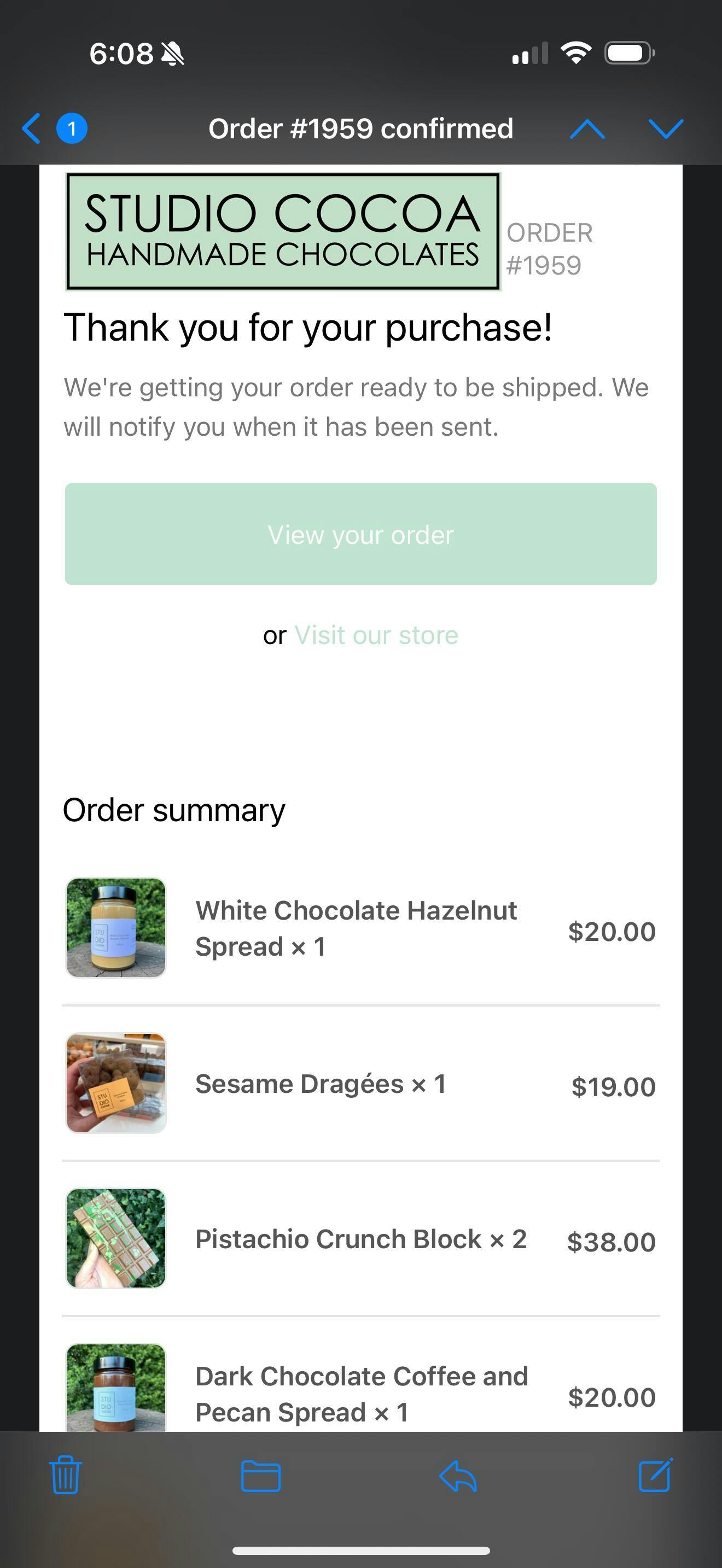Compose a new email

click(656, 1475)
